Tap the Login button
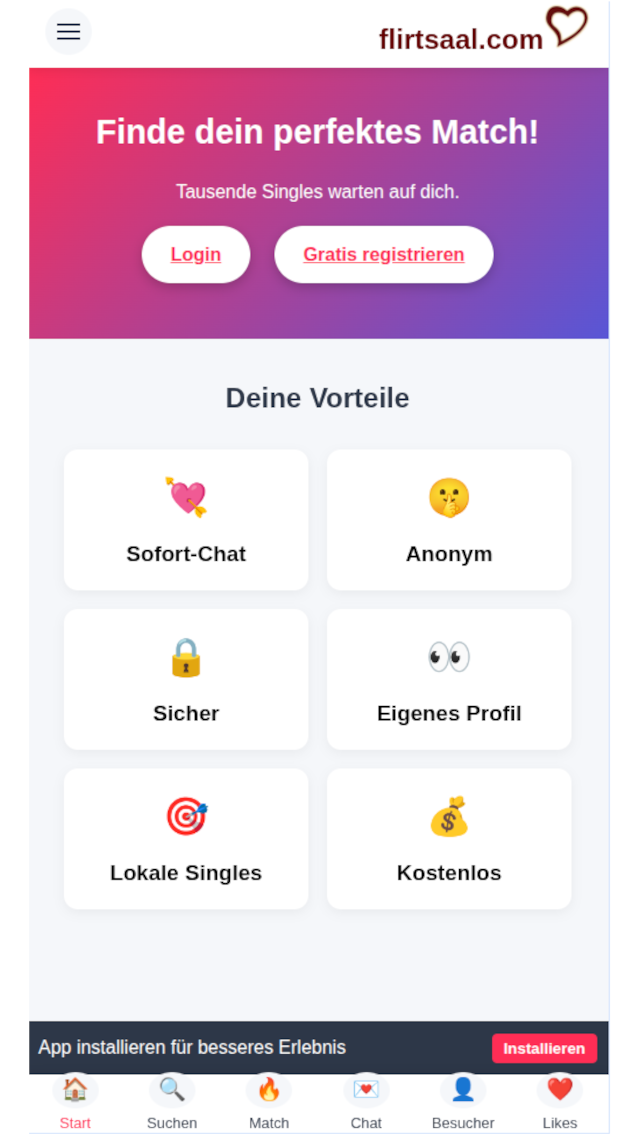 pyautogui.click(x=196, y=254)
